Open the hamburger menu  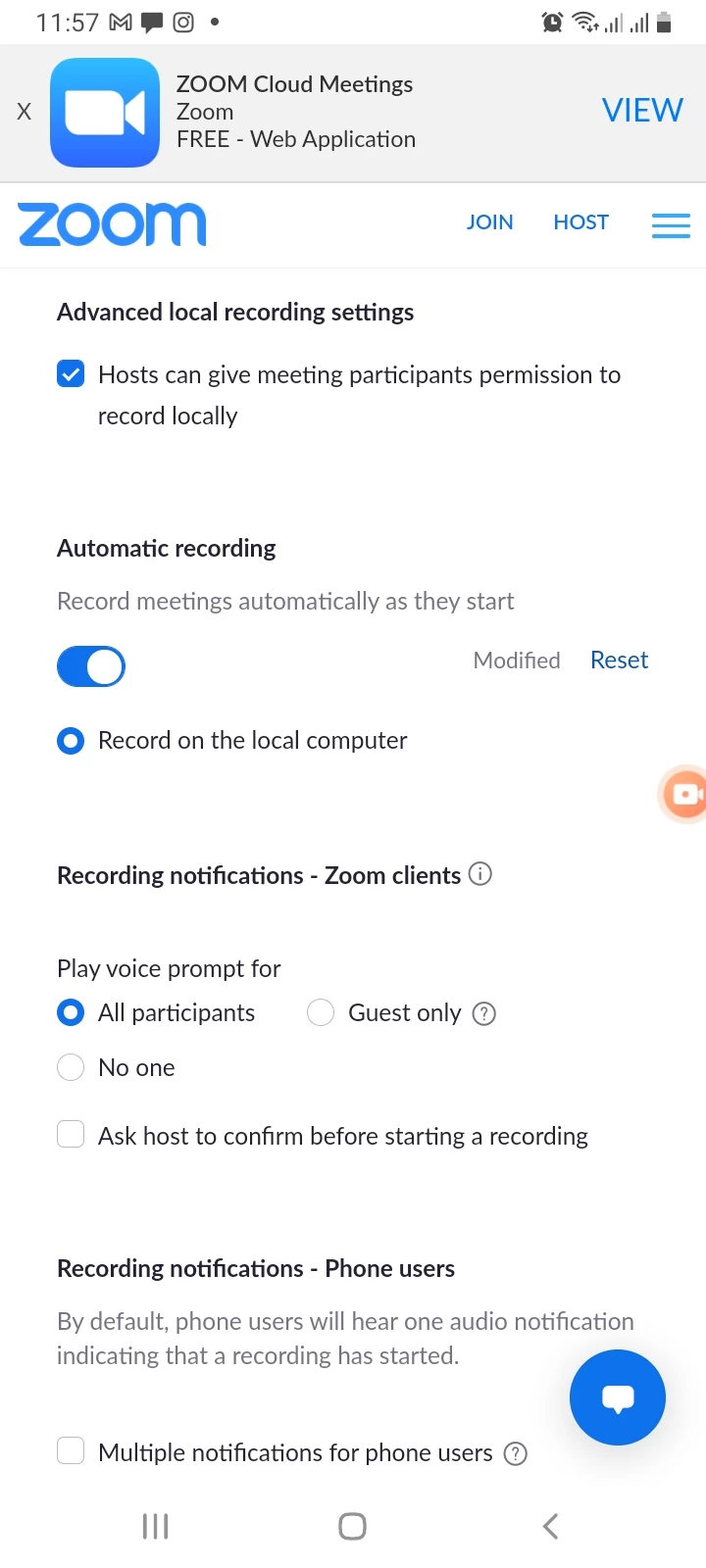pos(671,225)
